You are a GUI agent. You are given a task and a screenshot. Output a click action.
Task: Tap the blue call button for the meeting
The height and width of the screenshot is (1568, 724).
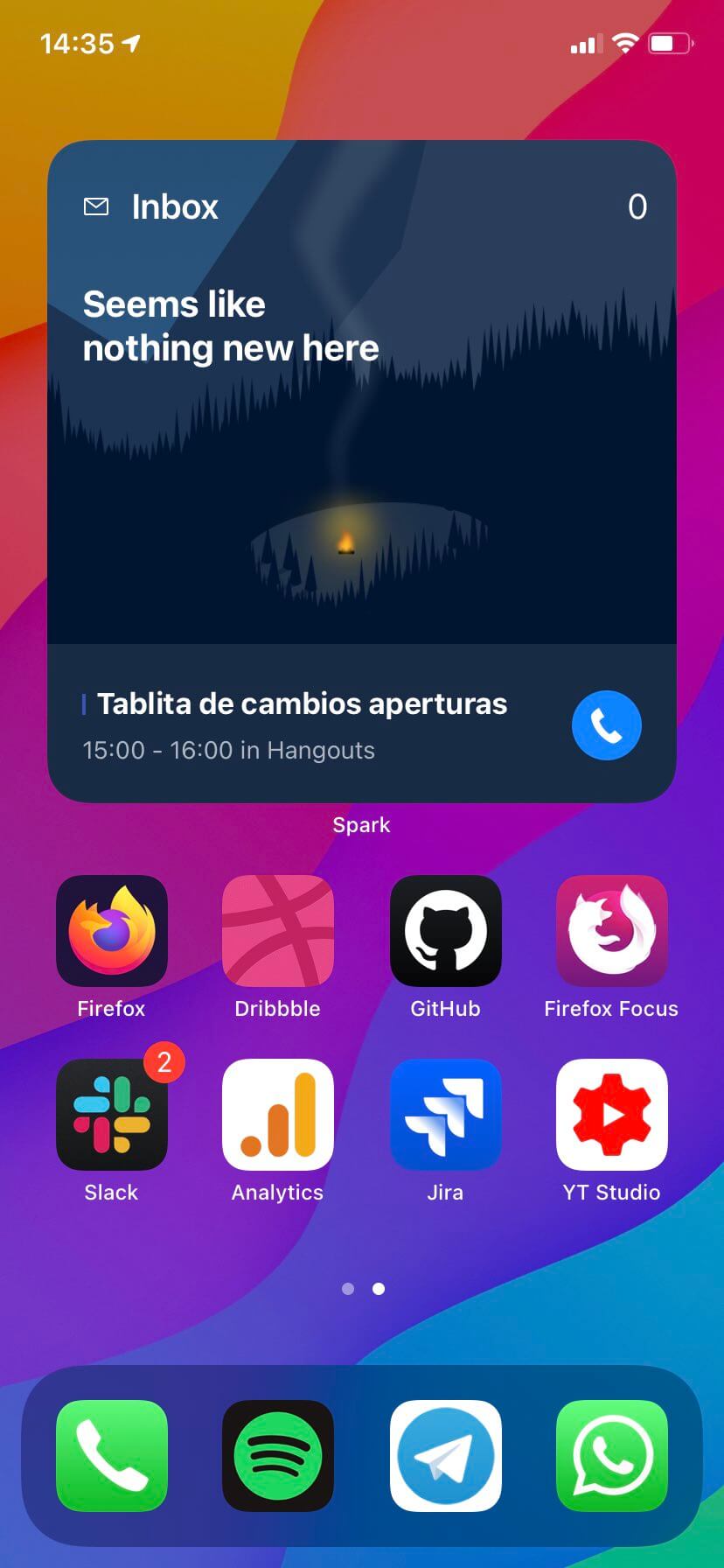606,725
